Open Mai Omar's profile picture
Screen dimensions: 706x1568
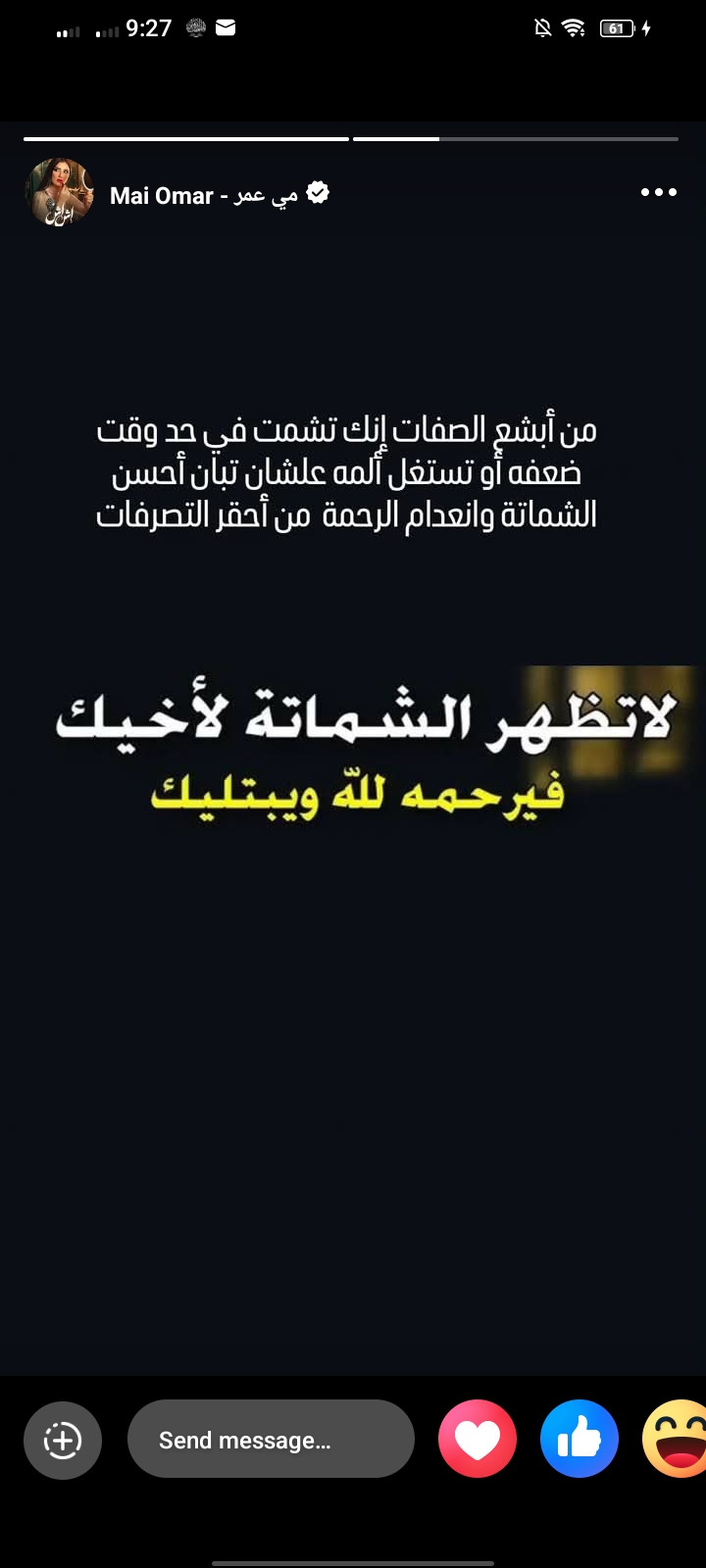pos(60,193)
